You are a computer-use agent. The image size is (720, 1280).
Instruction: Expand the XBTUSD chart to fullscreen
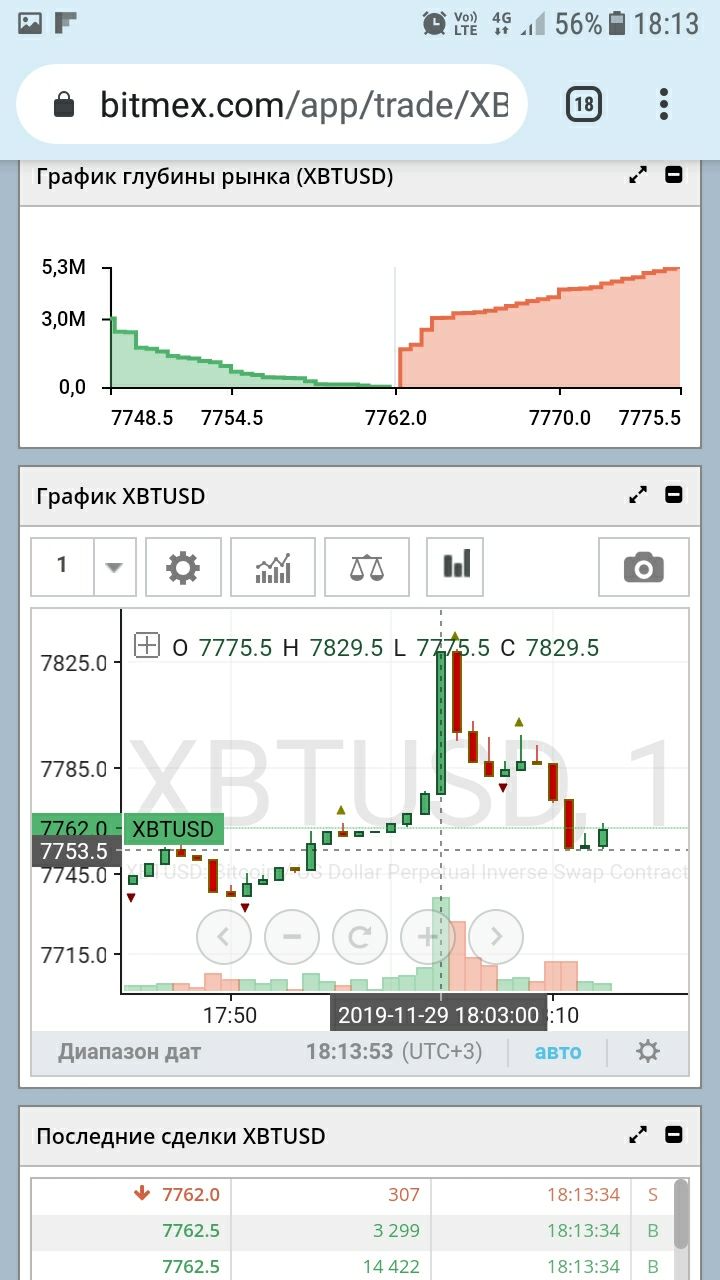tap(637, 495)
